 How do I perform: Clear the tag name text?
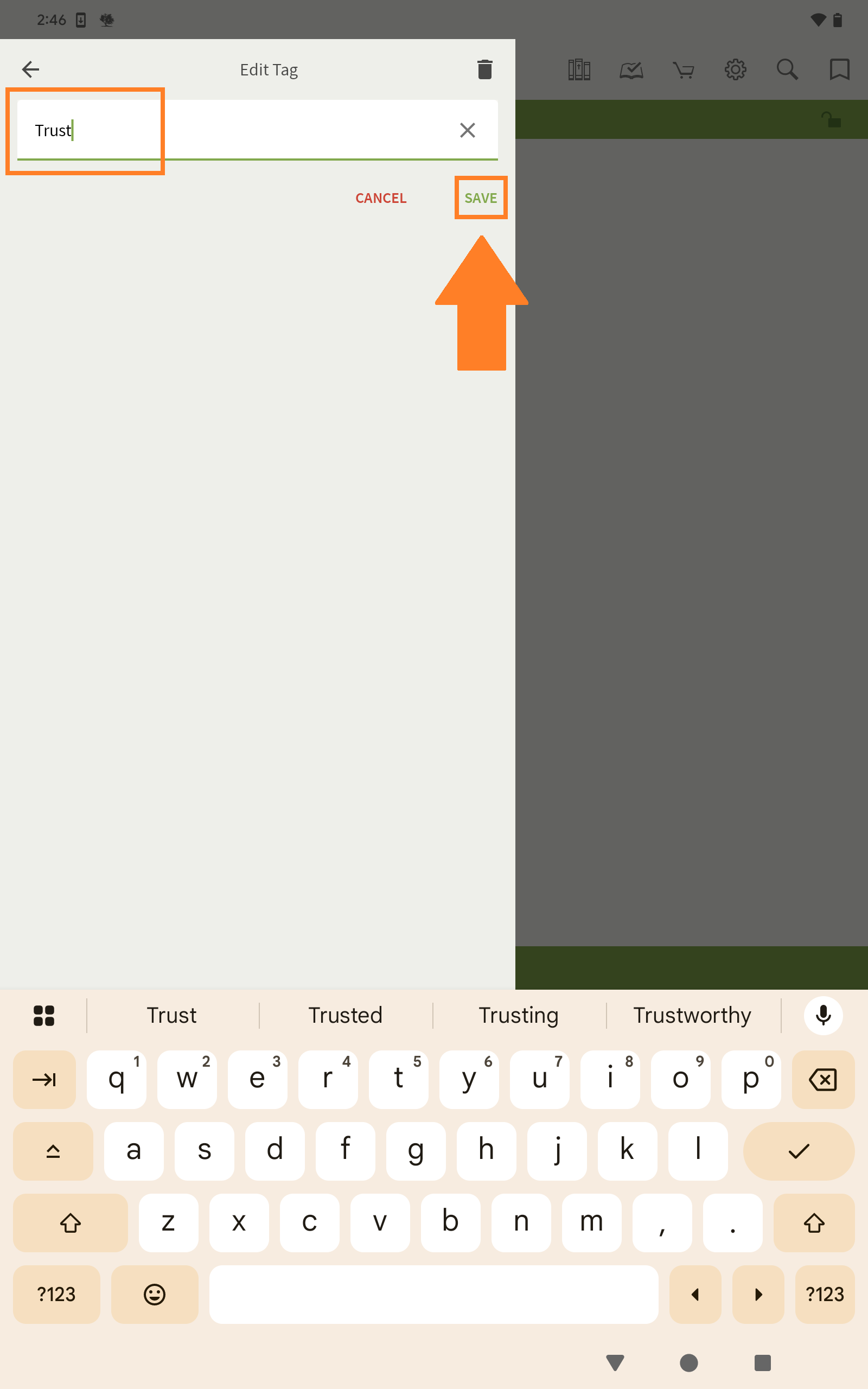[467, 130]
